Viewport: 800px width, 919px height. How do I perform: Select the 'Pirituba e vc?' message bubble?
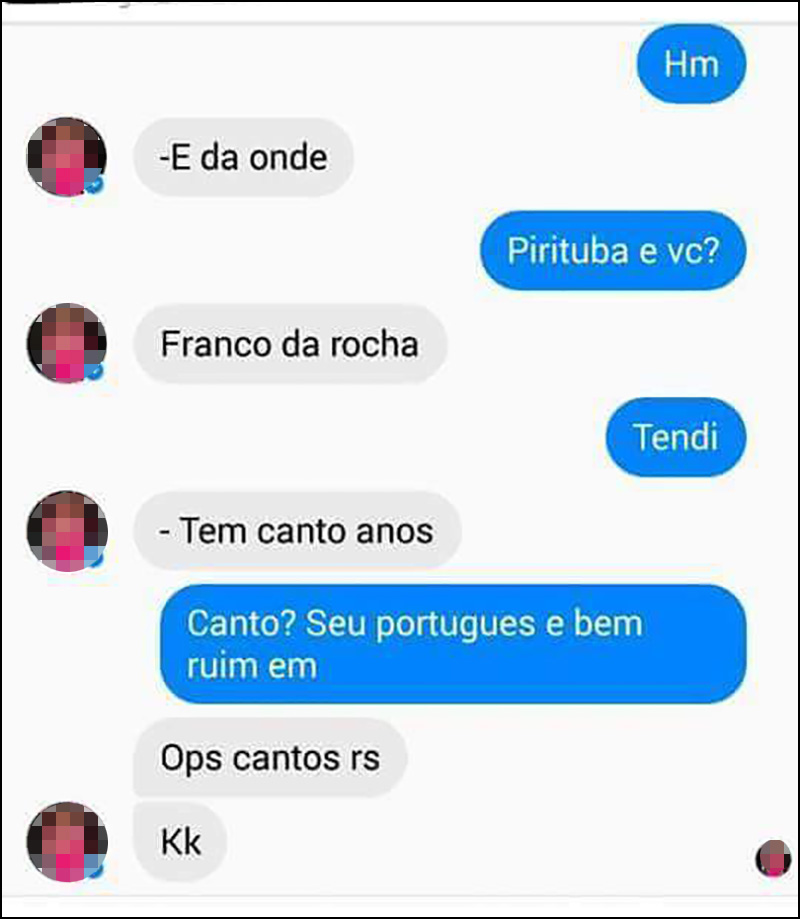(x=613, y=252)
